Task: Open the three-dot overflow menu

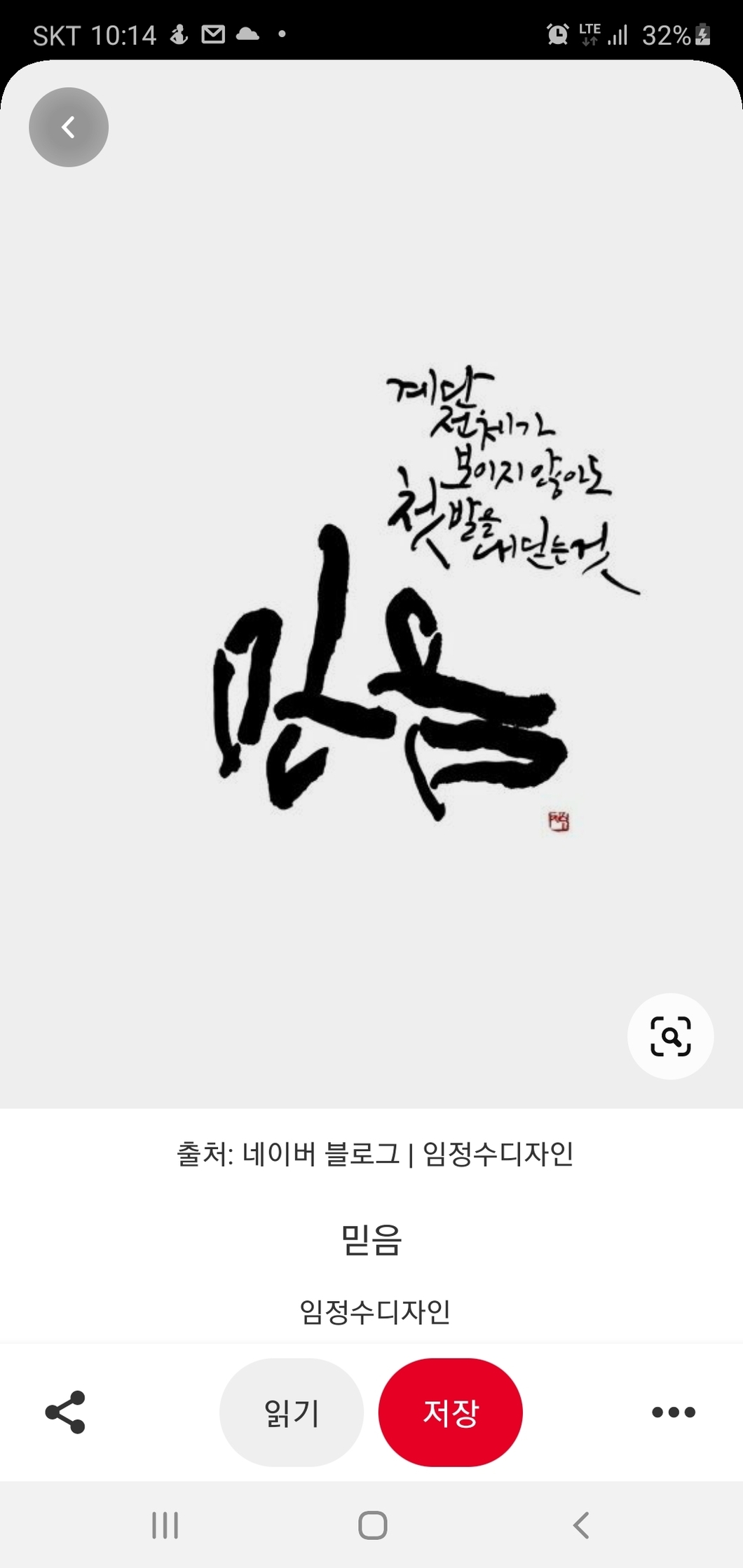Action: coord(673,1412)
